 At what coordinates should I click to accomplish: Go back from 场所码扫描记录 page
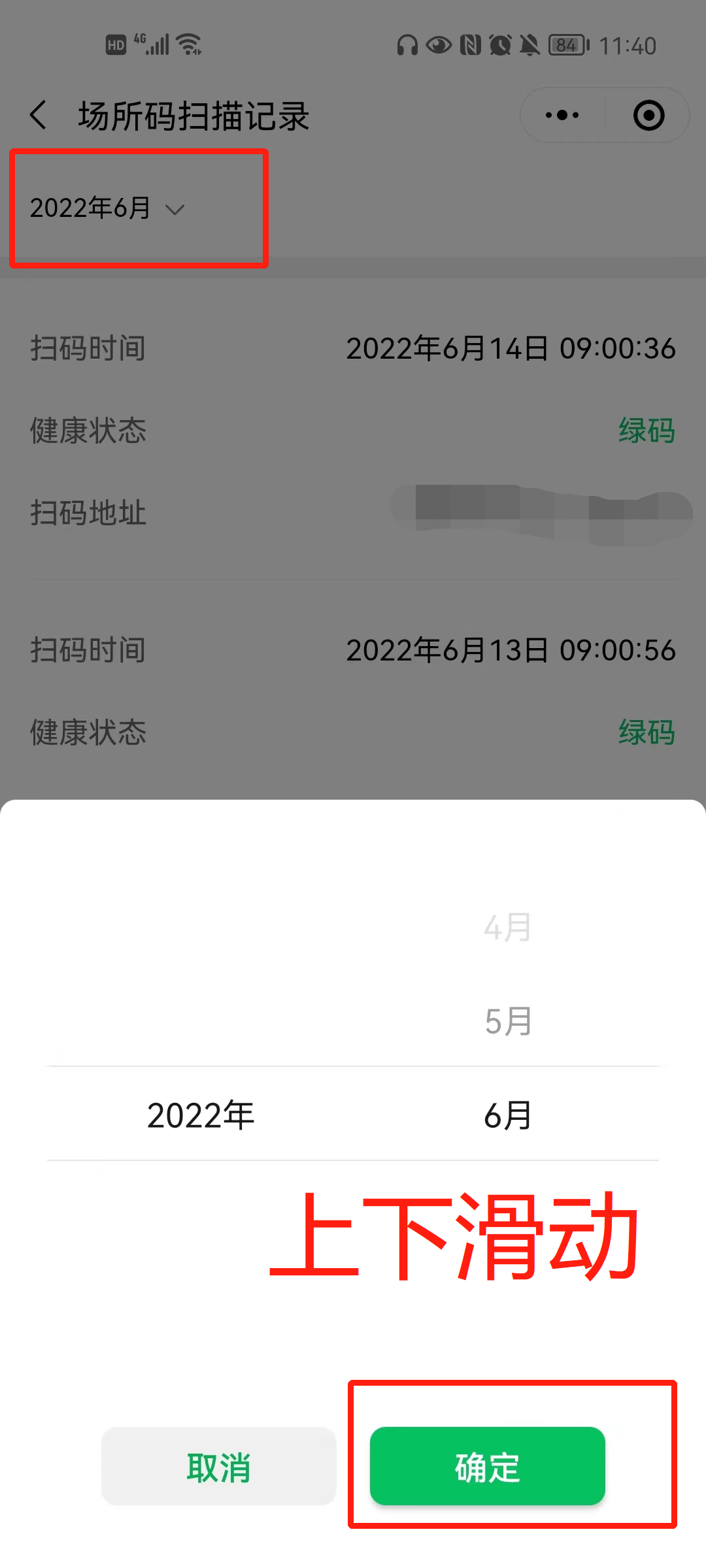click(39, 116)
